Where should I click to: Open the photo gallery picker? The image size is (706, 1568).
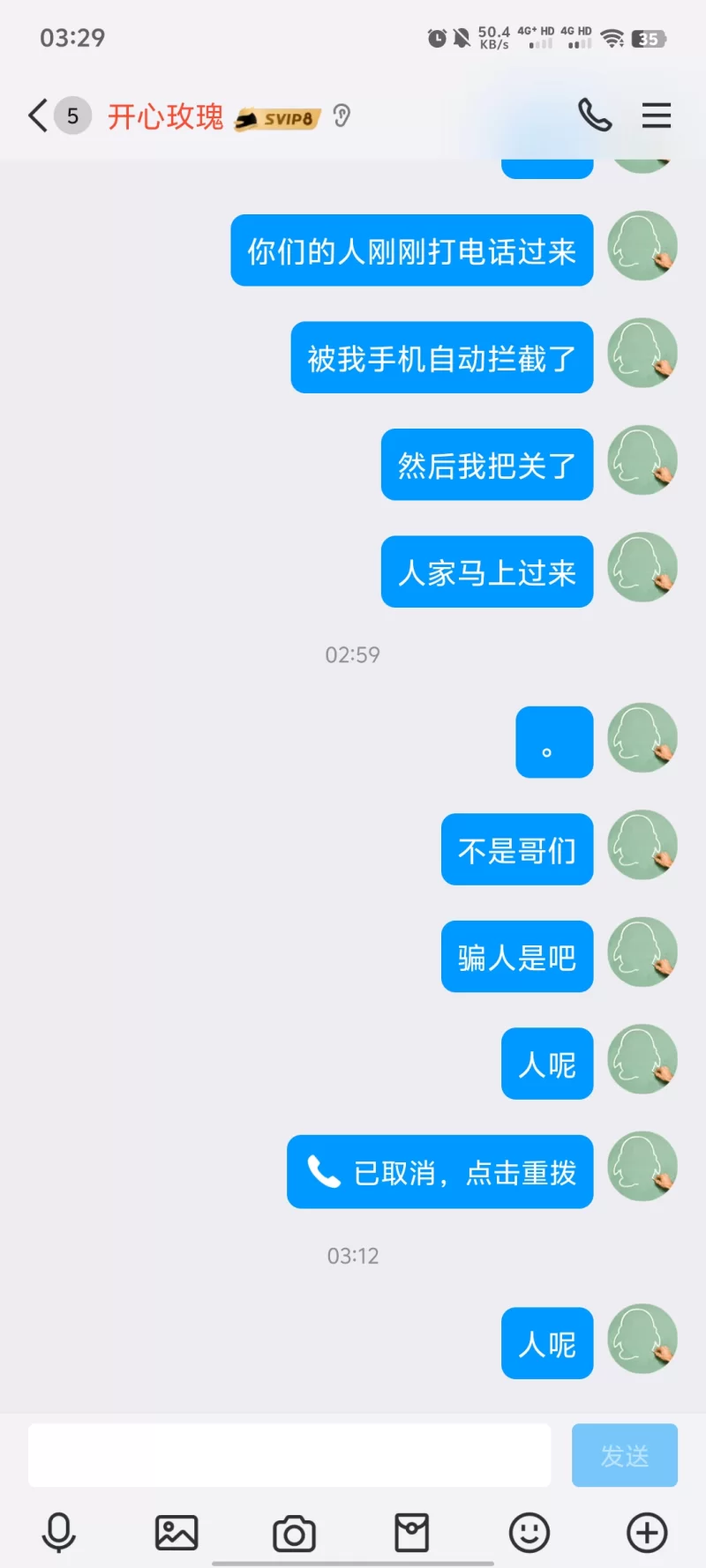coord(176,1533)
